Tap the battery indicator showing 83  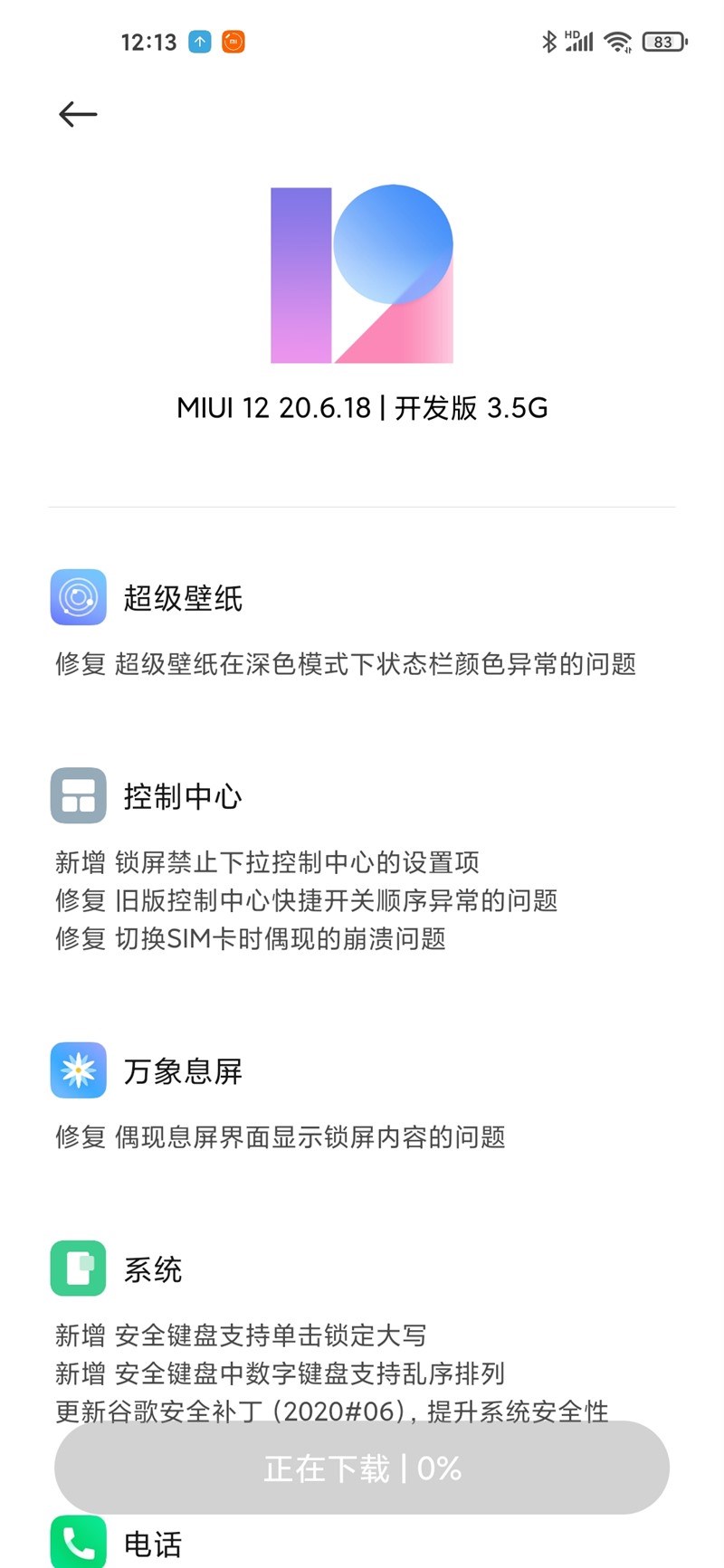(662, 41)
